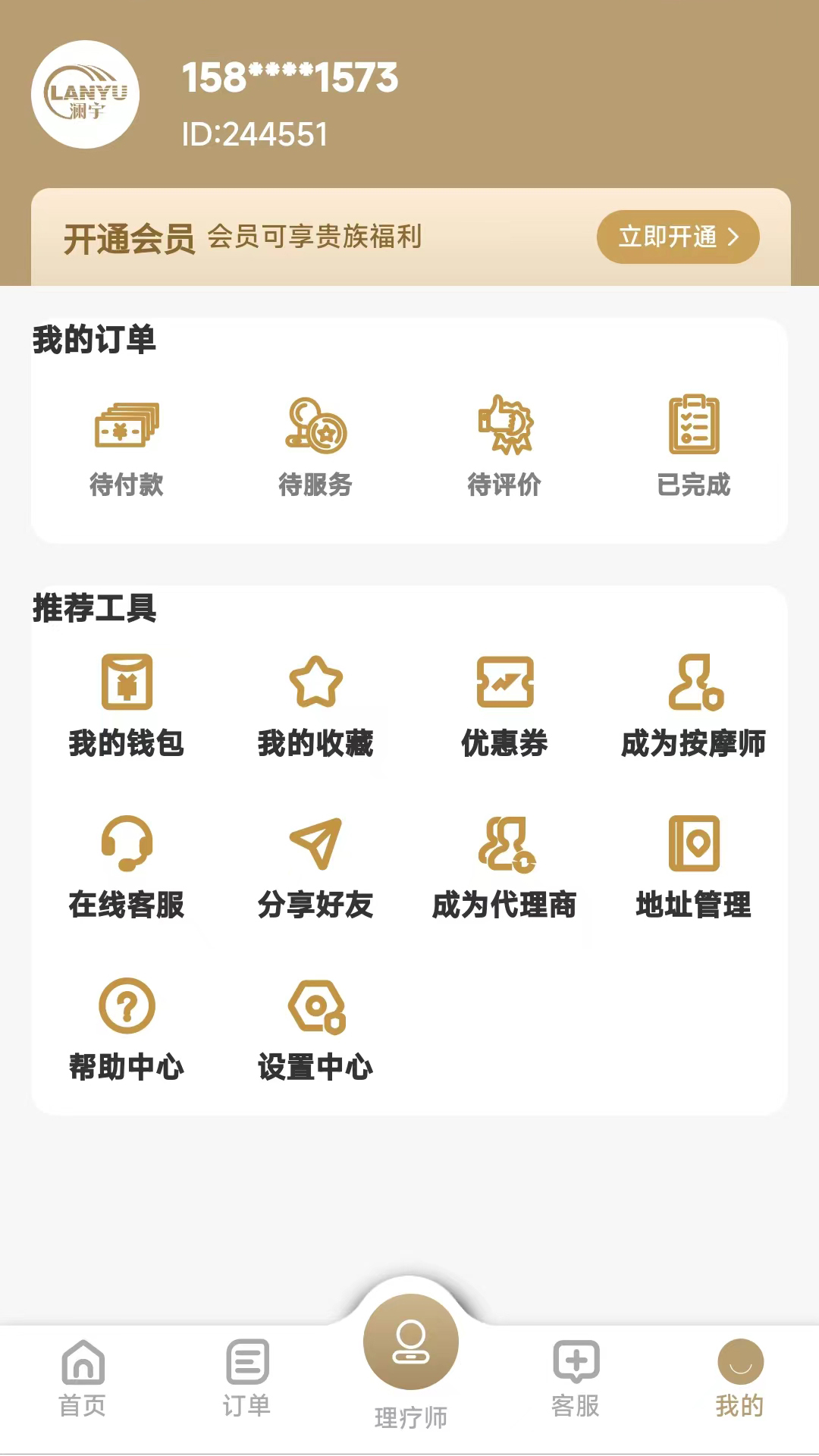Contact 在线客服 online support

pyautogui.click(x=127, y=867)
